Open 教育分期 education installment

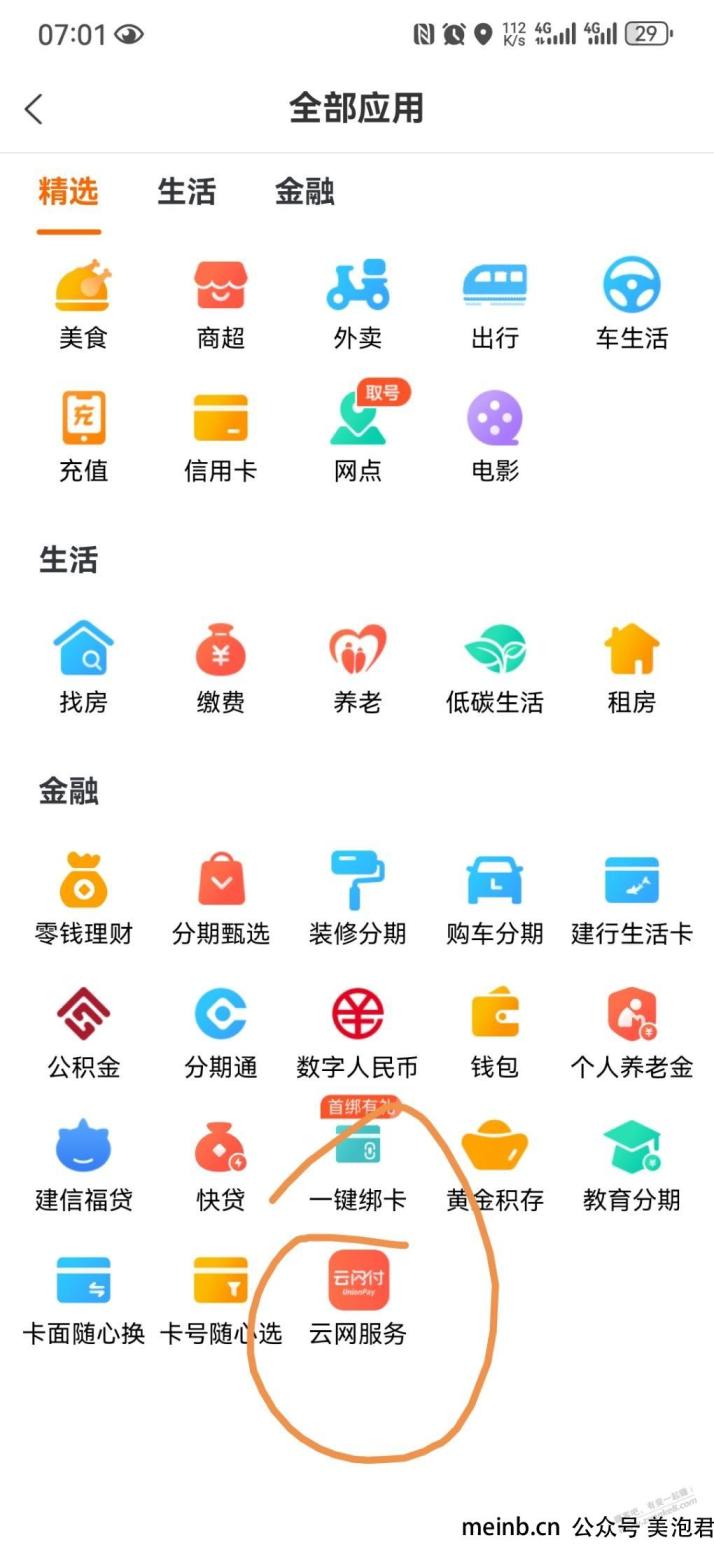click(632, 1166)
